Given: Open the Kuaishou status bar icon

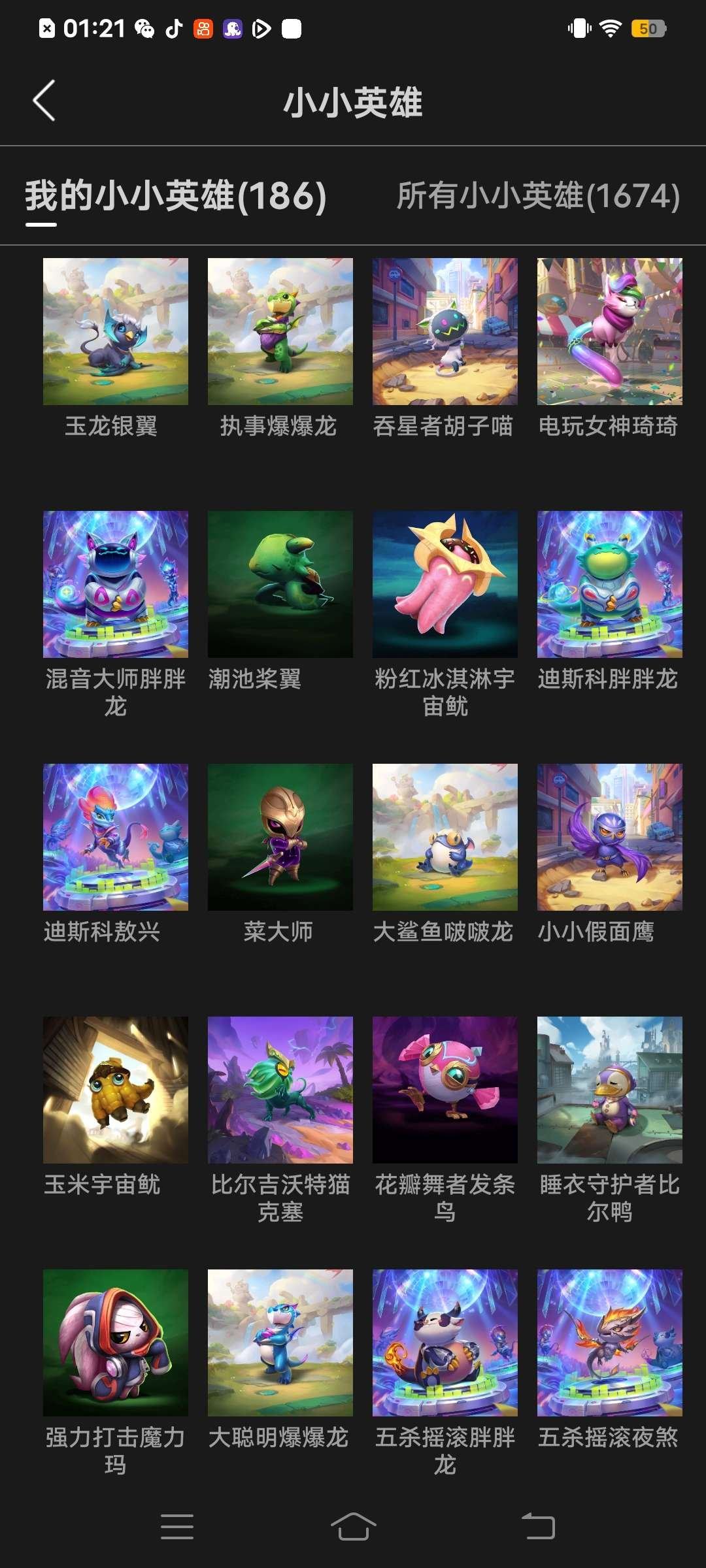Looking at the screenshot, I should point(203,29).
